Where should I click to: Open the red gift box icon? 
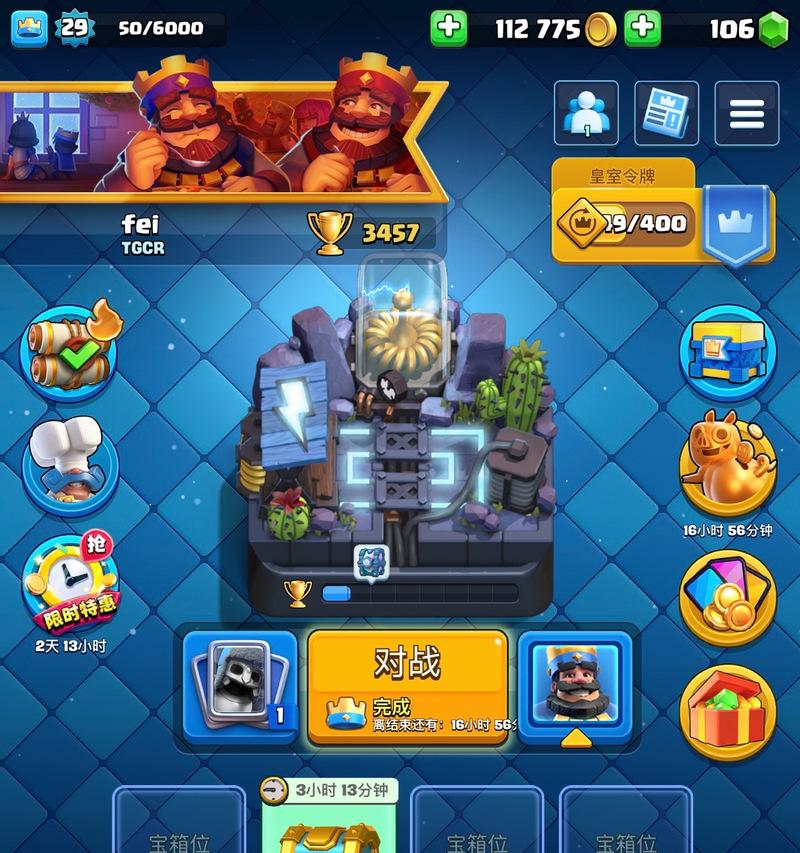pos(728,712)
